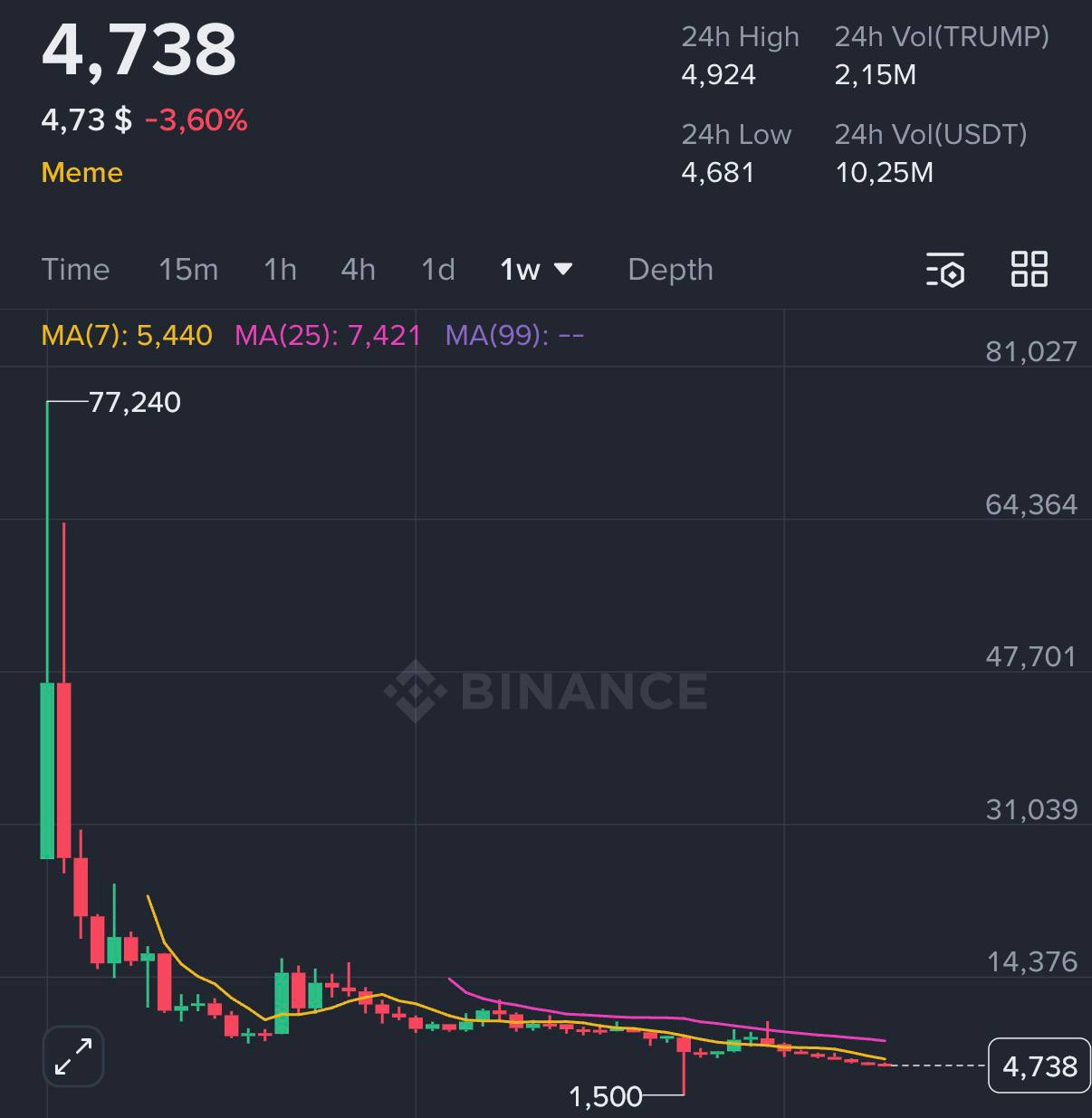The image size is (1092, 1118).
Task: Tap the Meme category tag
Action: coord(82,173)
